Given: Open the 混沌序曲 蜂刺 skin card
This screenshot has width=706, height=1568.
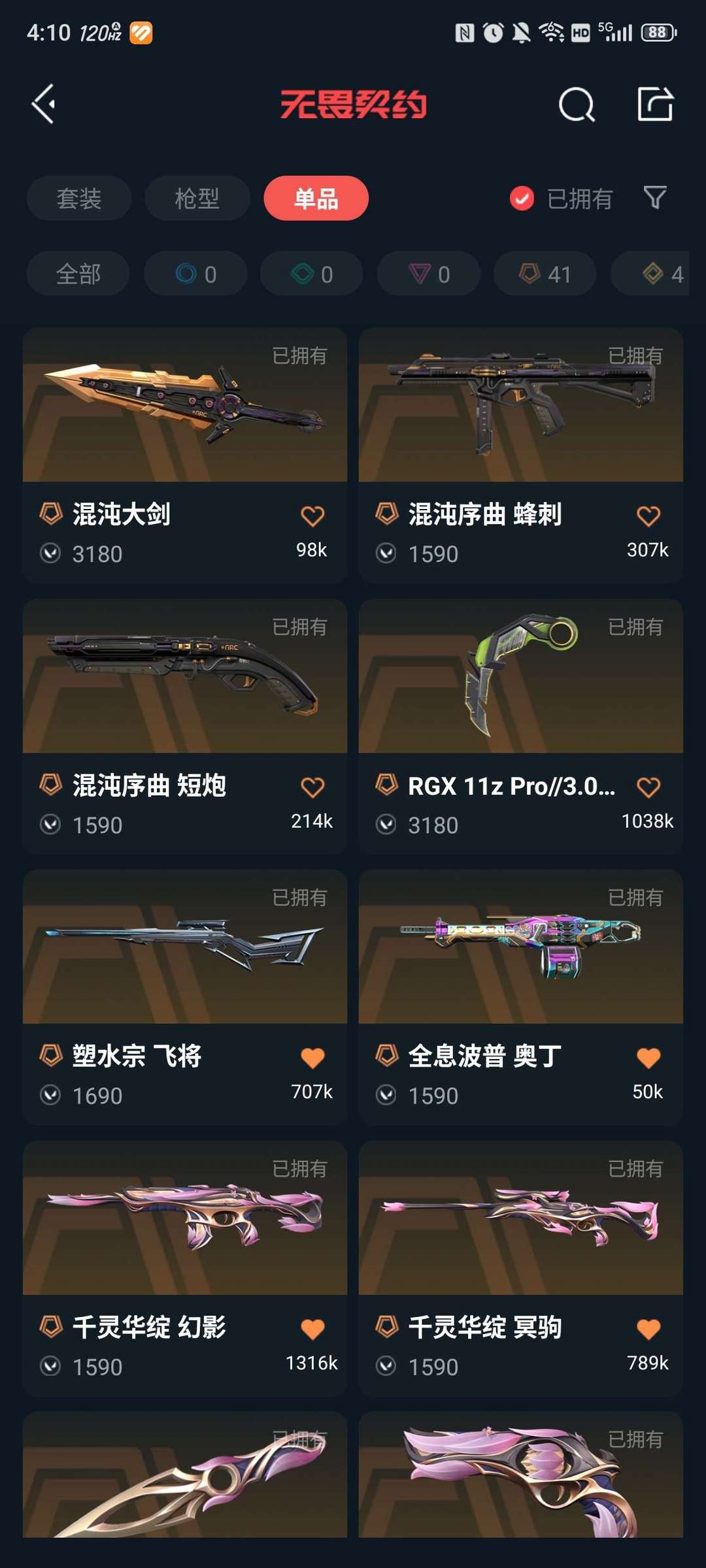Looking at the screenshot, I should point(520,405).
